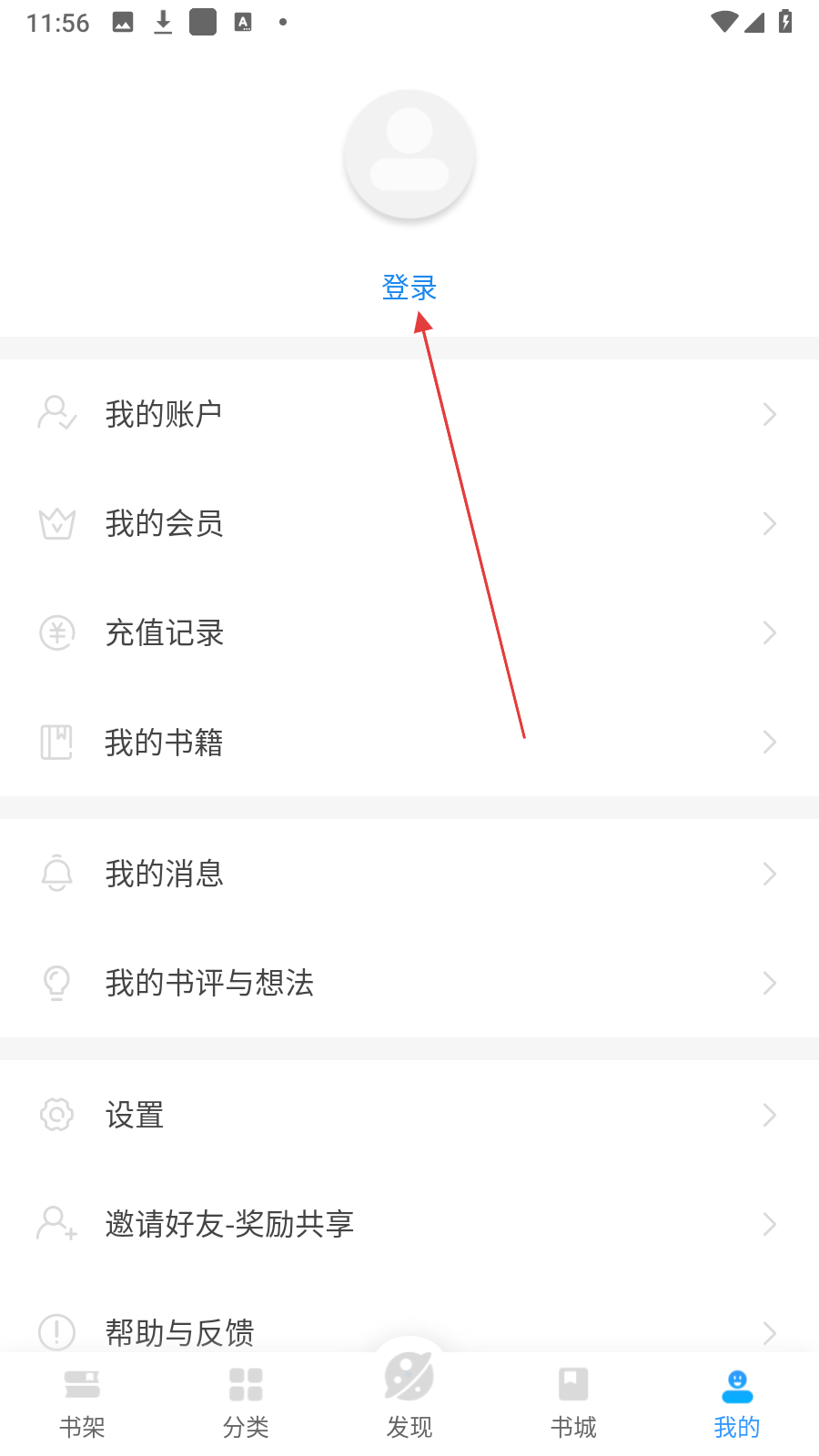Go to 设置 settings
This screenshot has height=1456, width=819.
(409, 1115)
